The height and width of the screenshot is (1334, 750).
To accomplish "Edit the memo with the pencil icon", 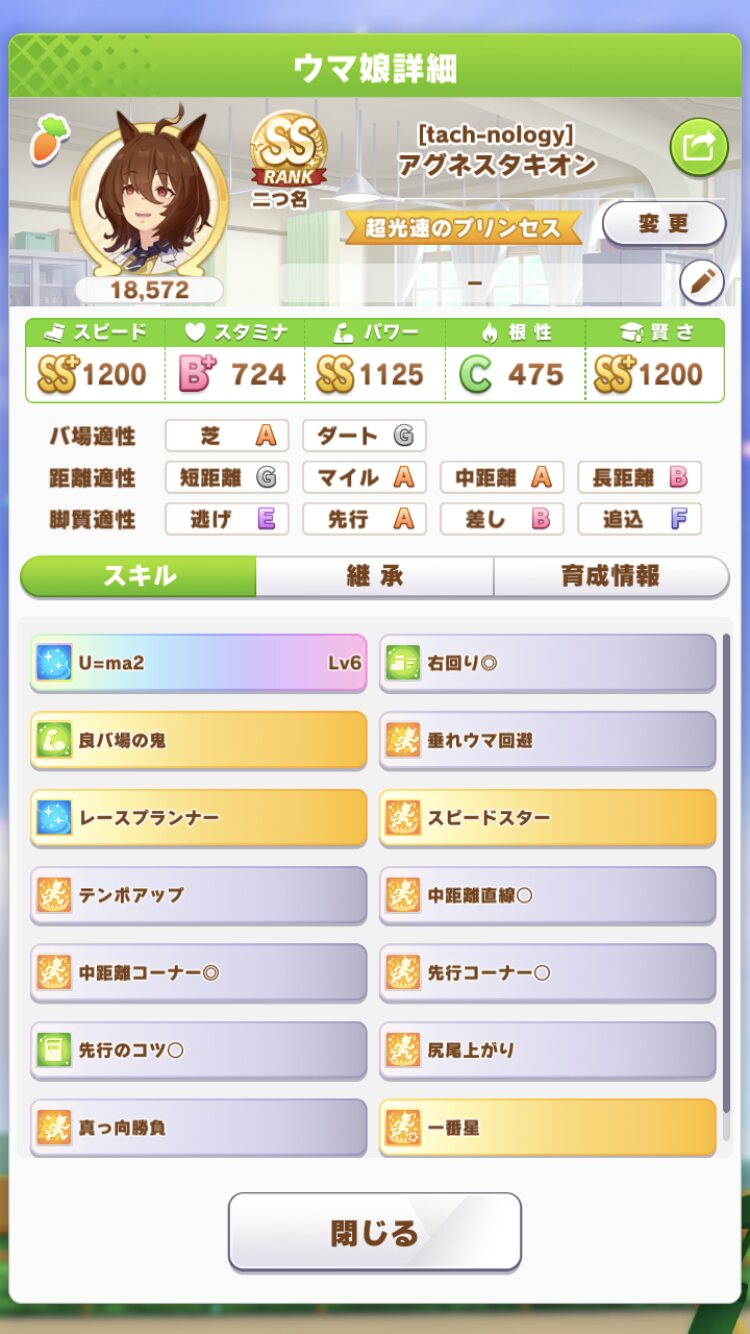I will tap(701, 283).
